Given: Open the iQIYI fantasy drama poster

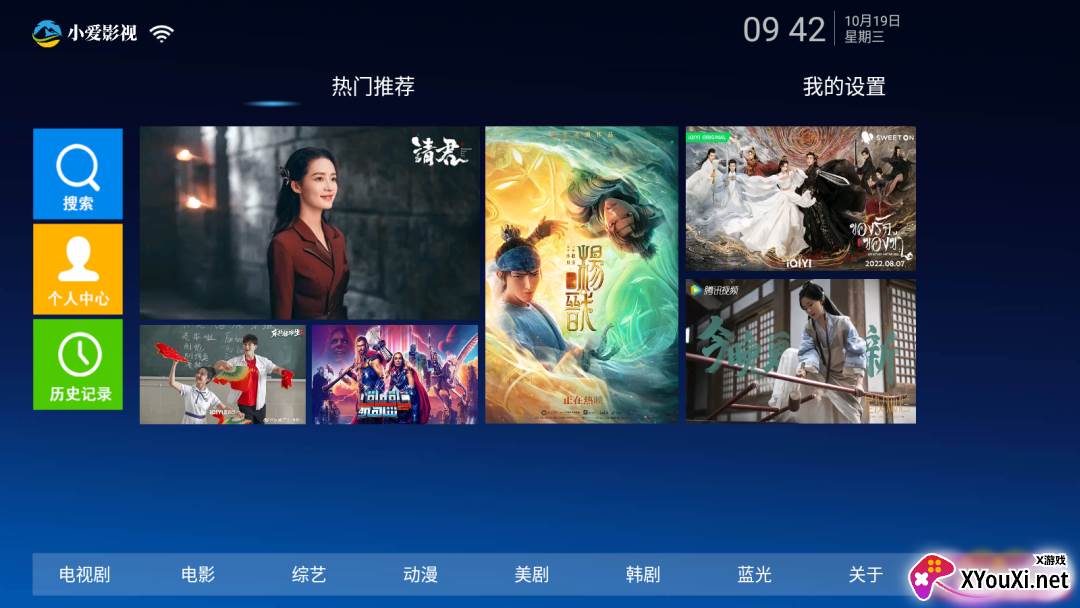Looking at the screenshot, I should (x=800, y=198).
